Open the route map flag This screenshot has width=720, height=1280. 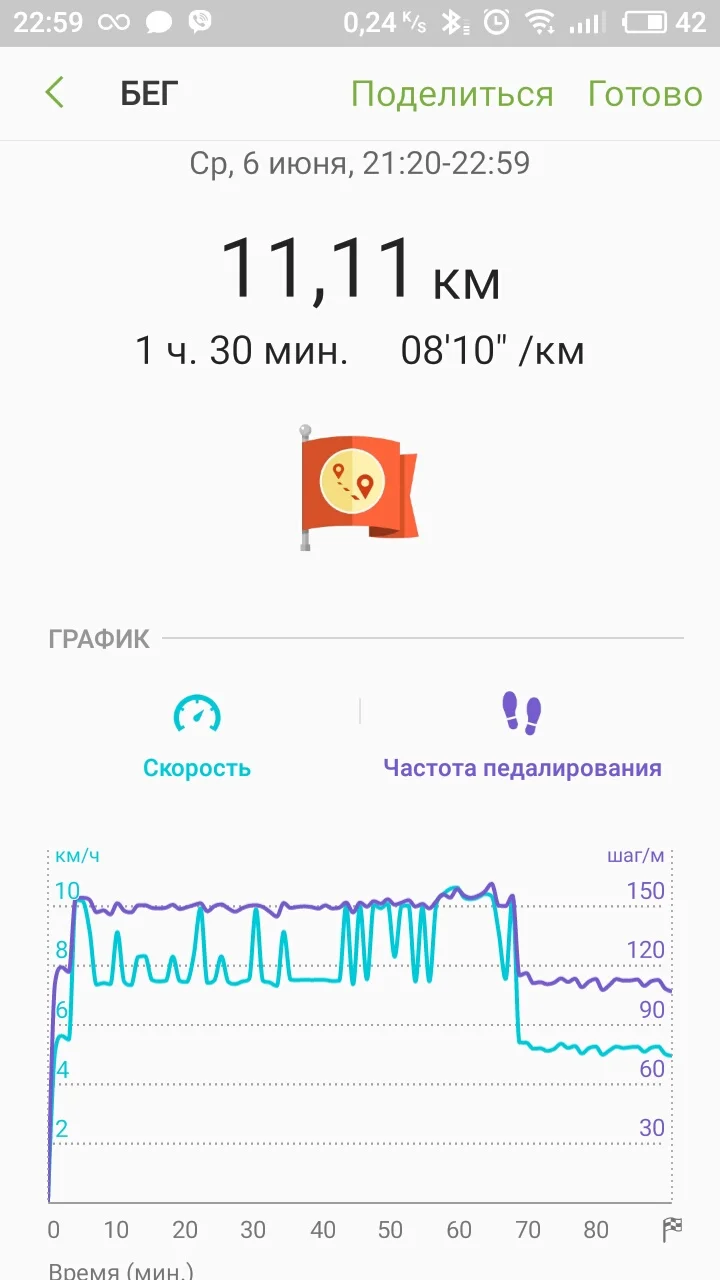point(359,487)
